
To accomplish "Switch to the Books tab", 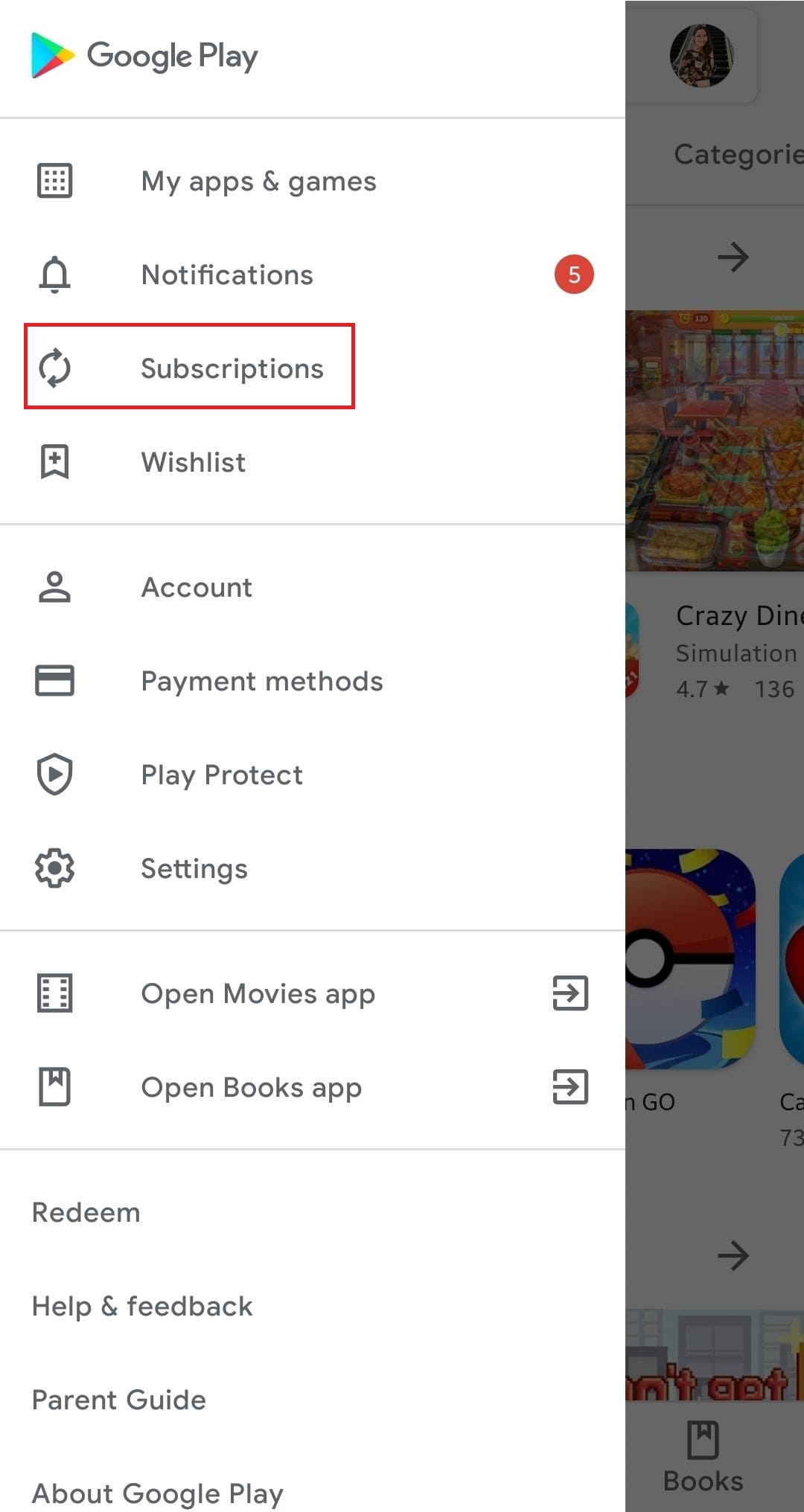I will [703, 1457].
